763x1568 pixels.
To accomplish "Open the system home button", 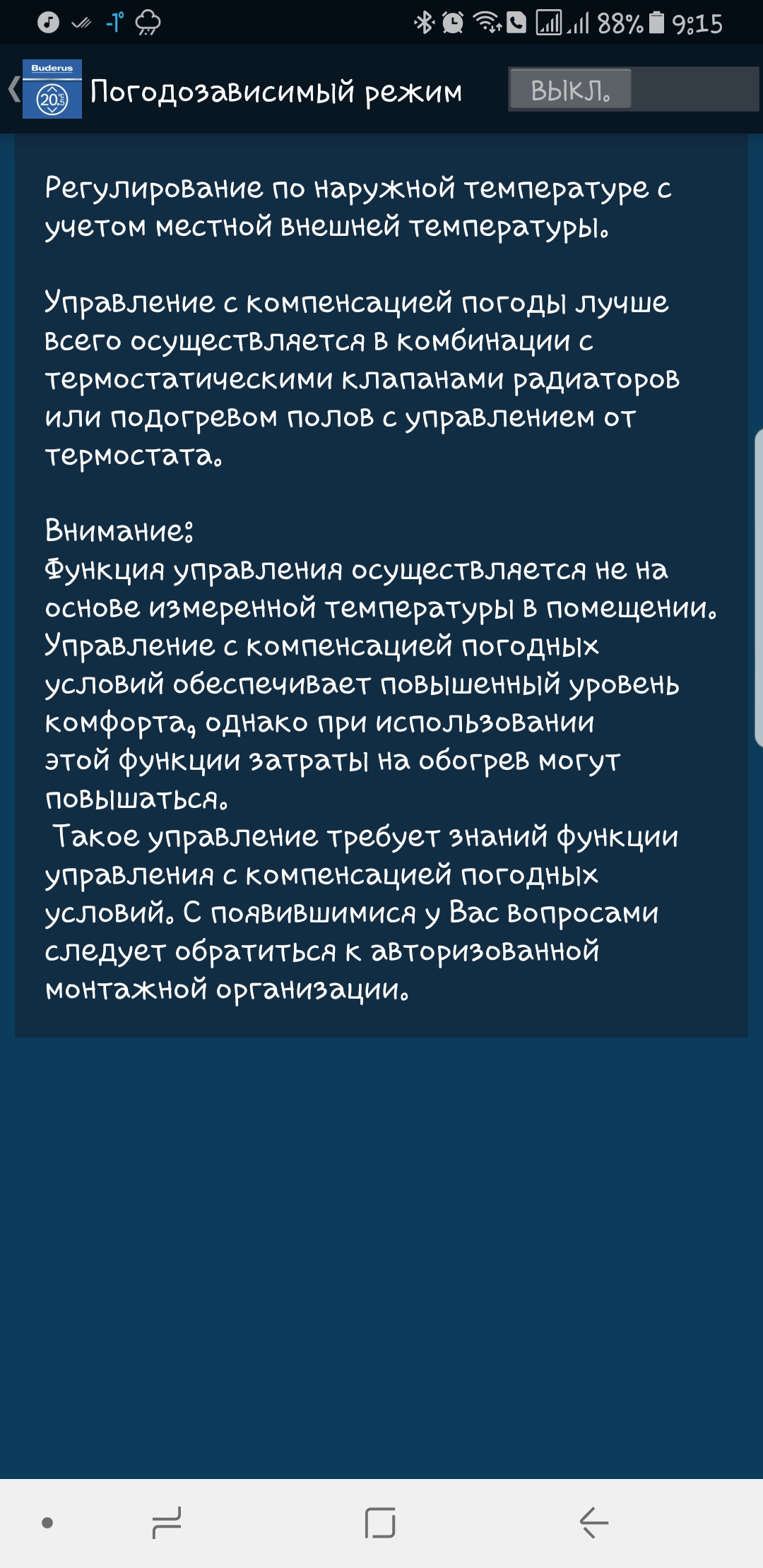I will coord(380,1522).
